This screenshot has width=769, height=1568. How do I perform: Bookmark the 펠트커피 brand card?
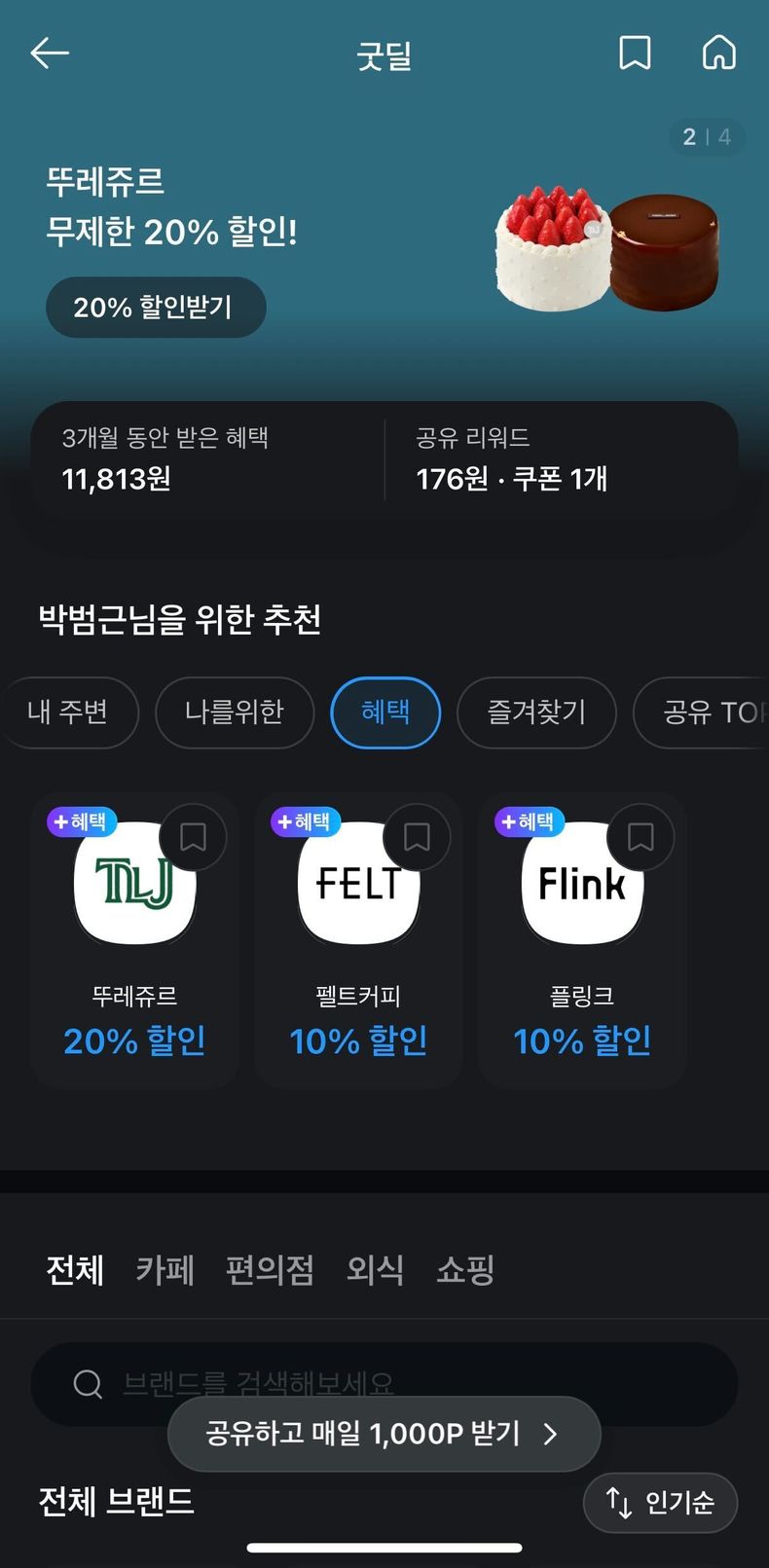(417, 837)
